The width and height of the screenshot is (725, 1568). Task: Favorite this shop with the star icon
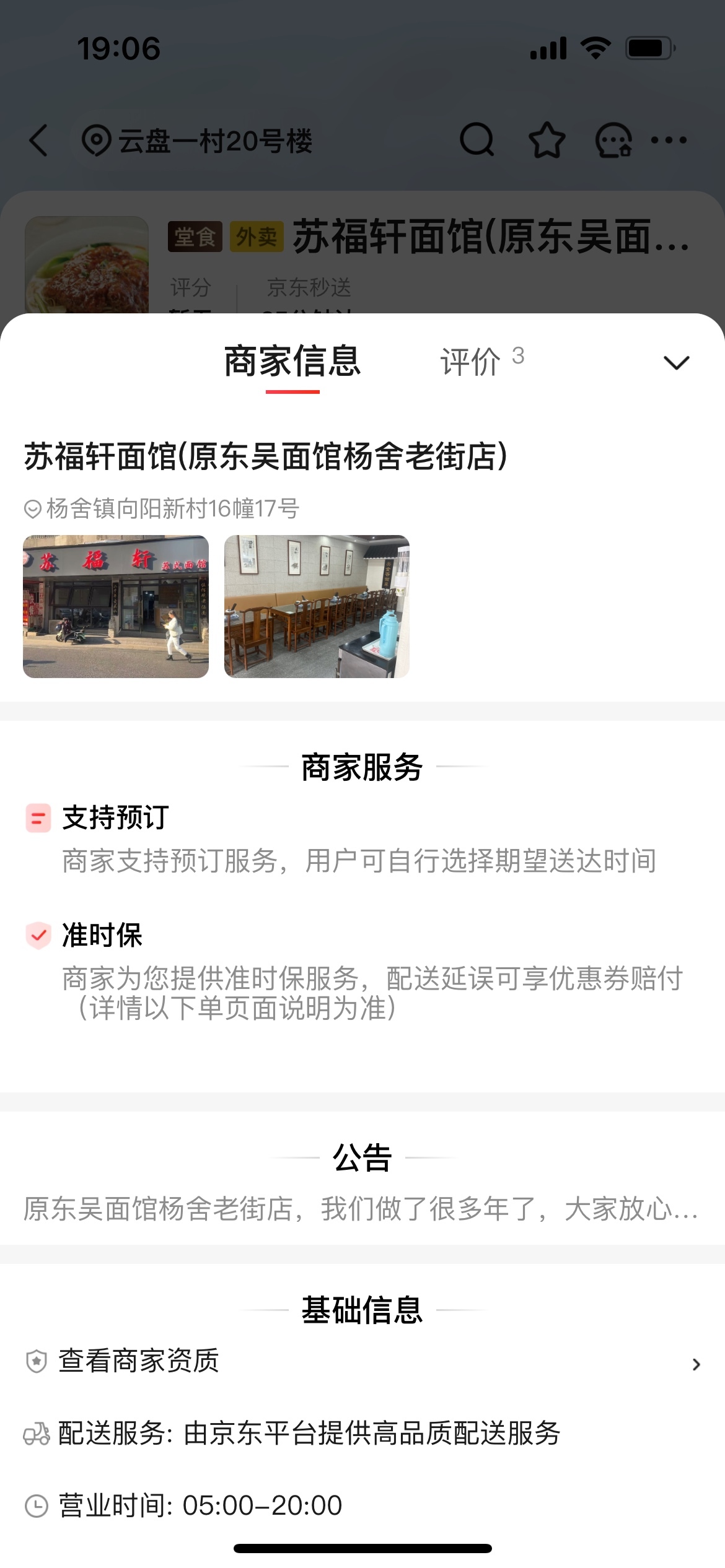click(x=547, y=140)
